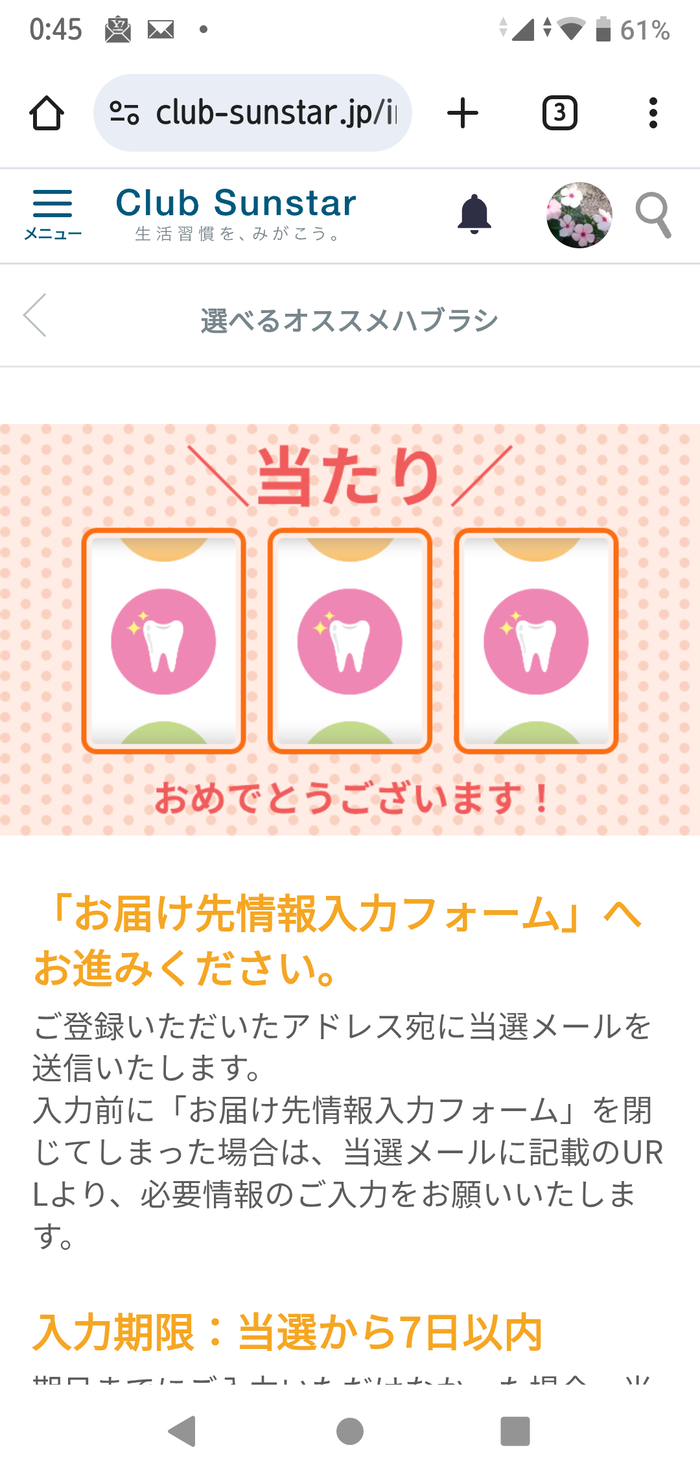This screenshot has width=700, height=1478.
Task: Tap the system home button
Action: [350, 1431]
